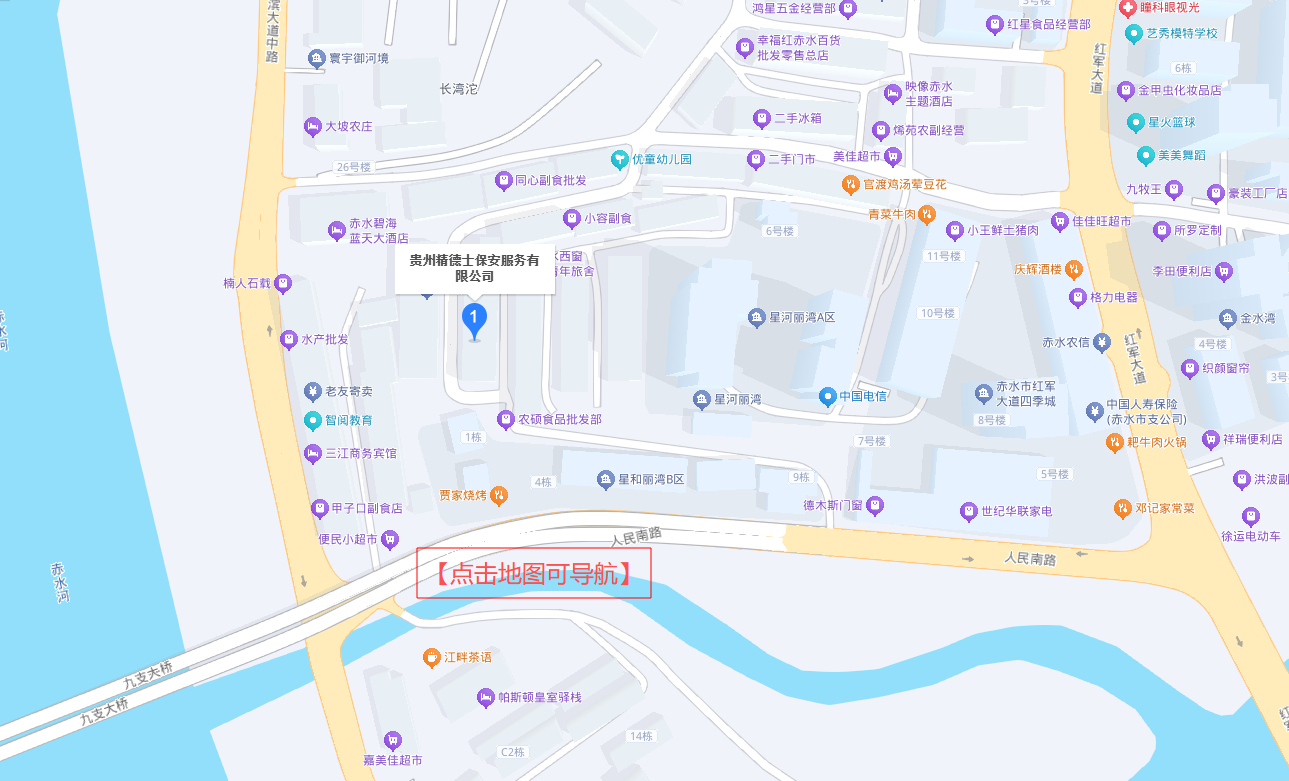Select the 星河丽湾A区 point of interest
This screenshot has height=781, width=1289.
click(757, 318)
